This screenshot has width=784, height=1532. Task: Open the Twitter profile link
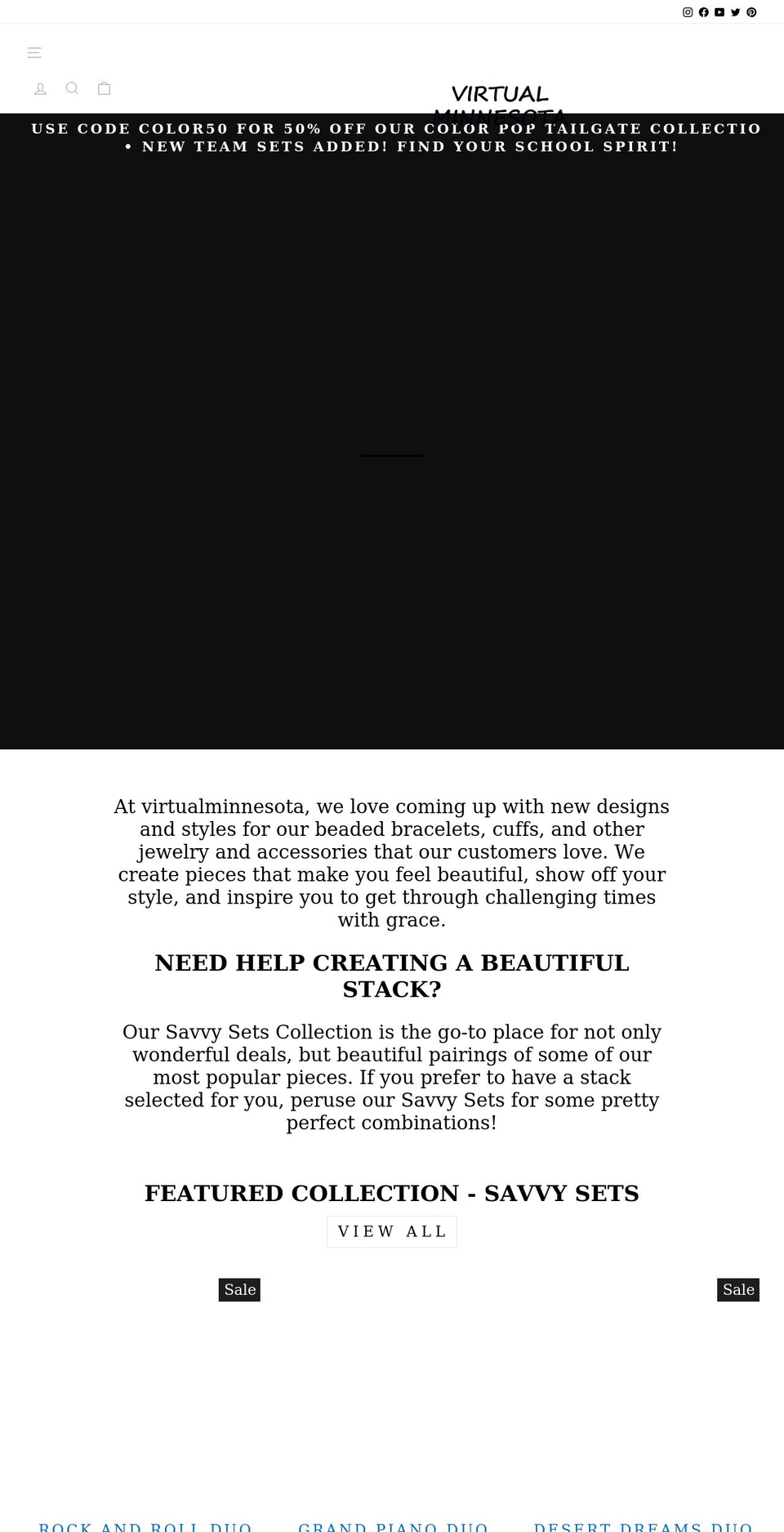point(735,12)
